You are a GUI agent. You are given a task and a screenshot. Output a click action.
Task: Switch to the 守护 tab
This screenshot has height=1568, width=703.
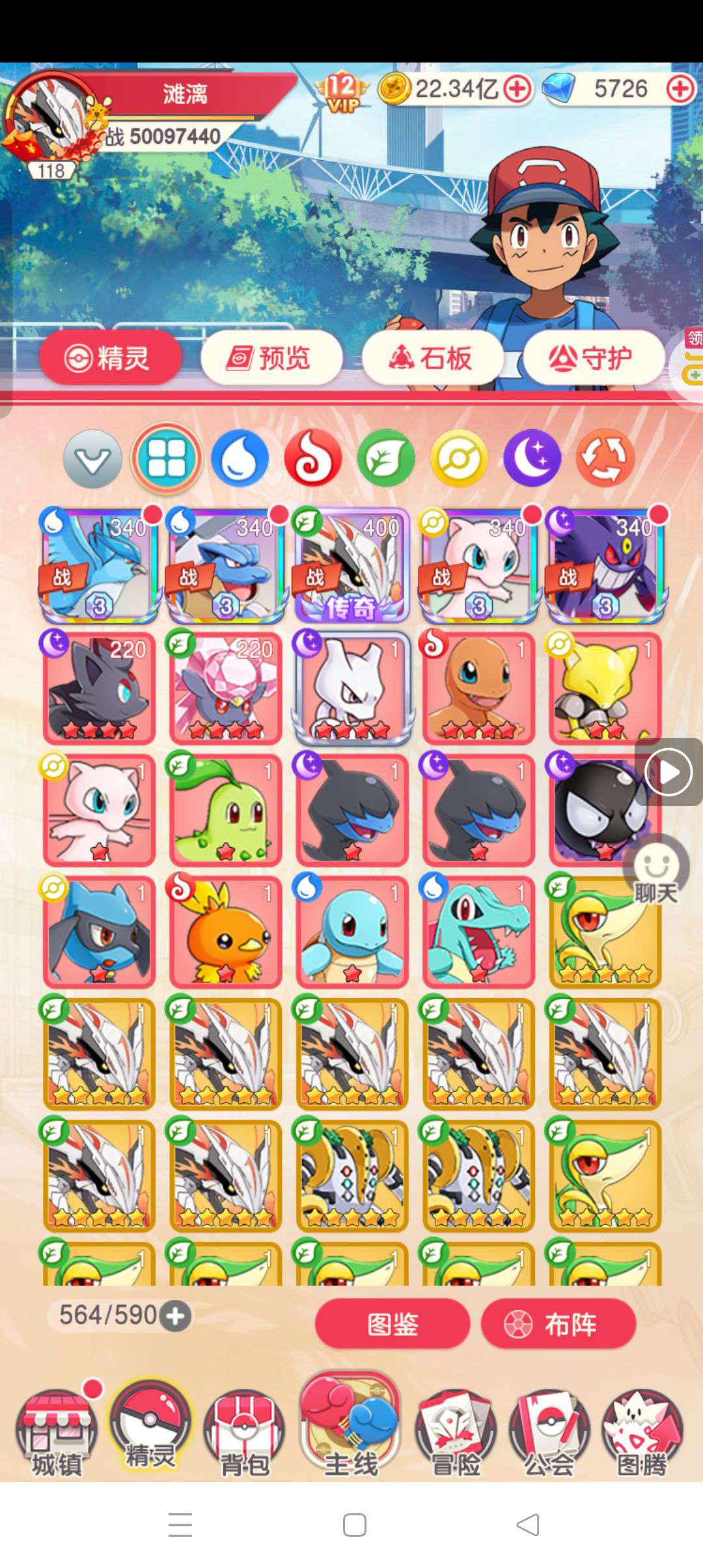click(593, 357)
